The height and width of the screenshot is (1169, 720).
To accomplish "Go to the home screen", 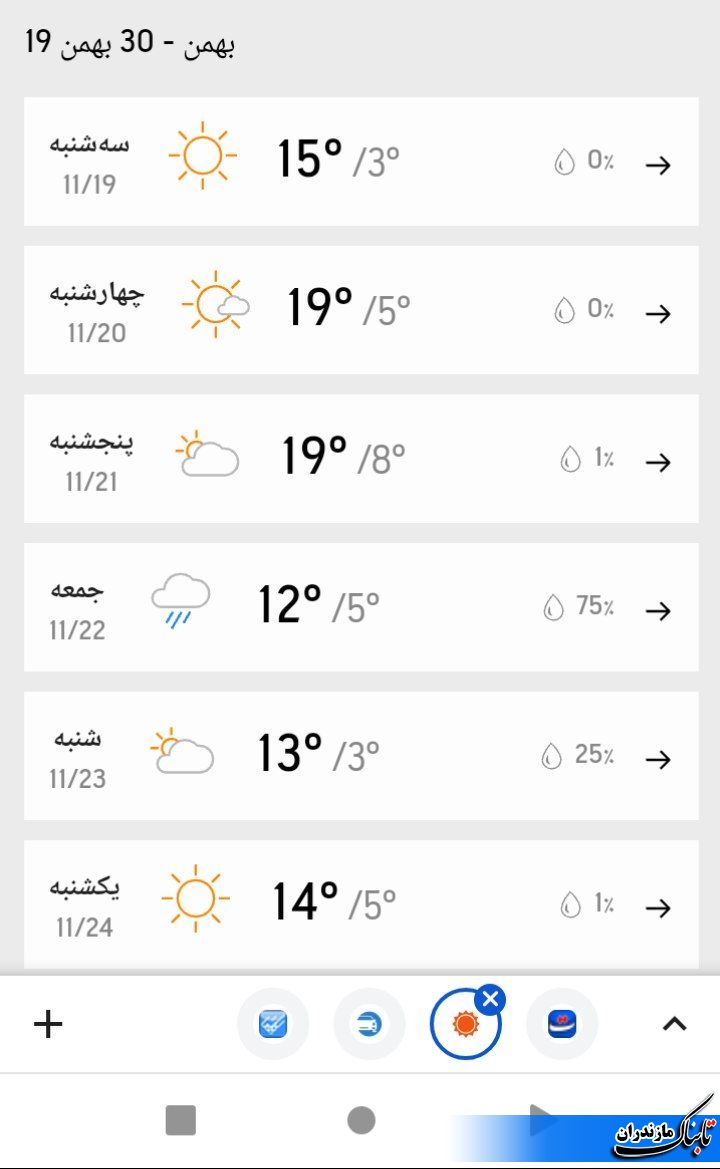I will pos(361,1120).
